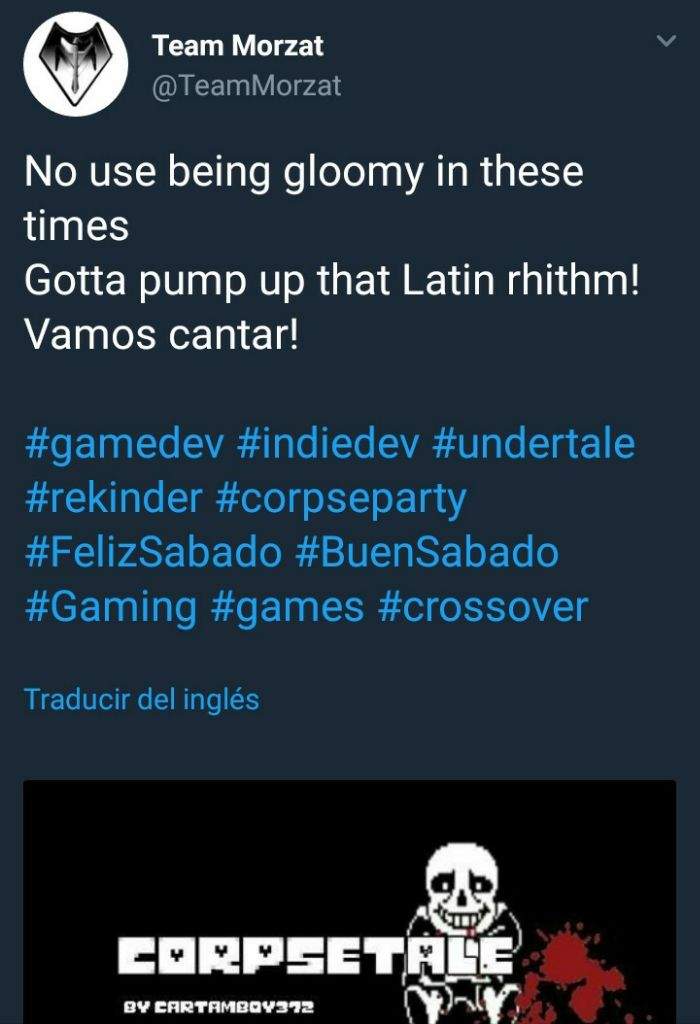Open the #rekinder hashtag
The height and width of the screenshot is (1024, 700).
click(112, 497)
